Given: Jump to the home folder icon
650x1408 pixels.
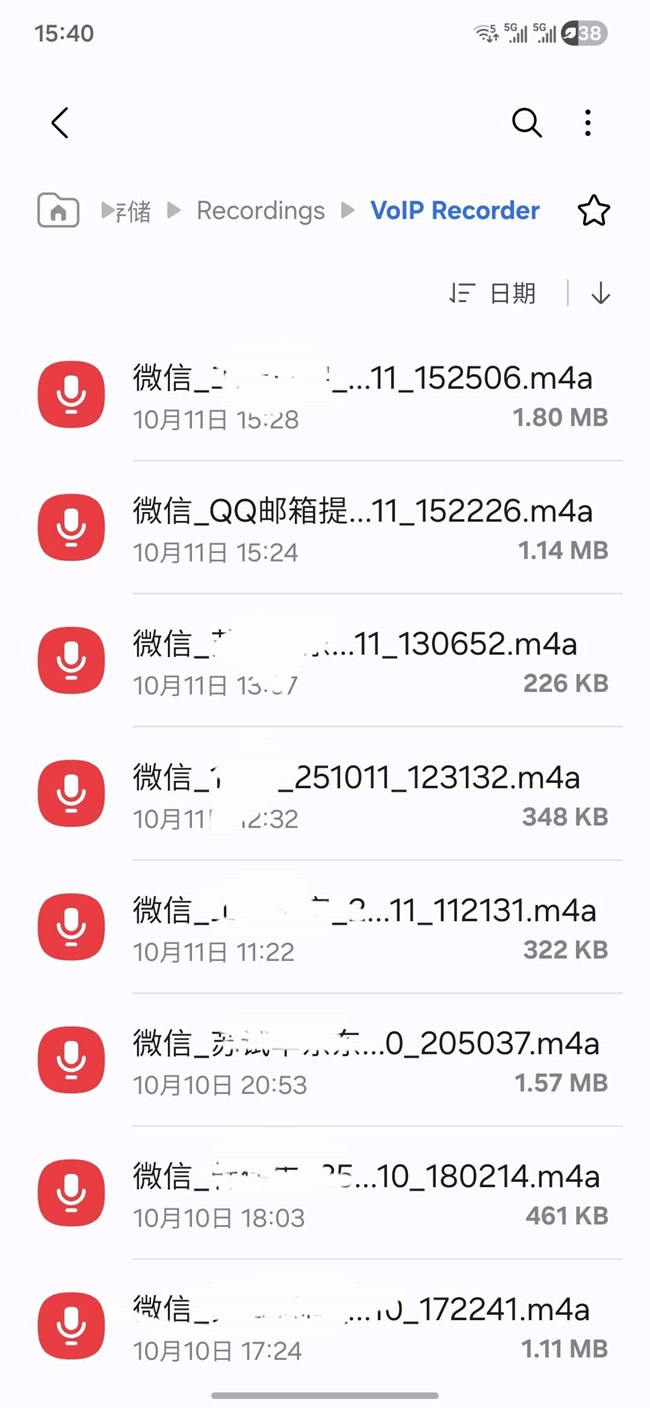Looking at the screenshot, I should pos(58,211).
